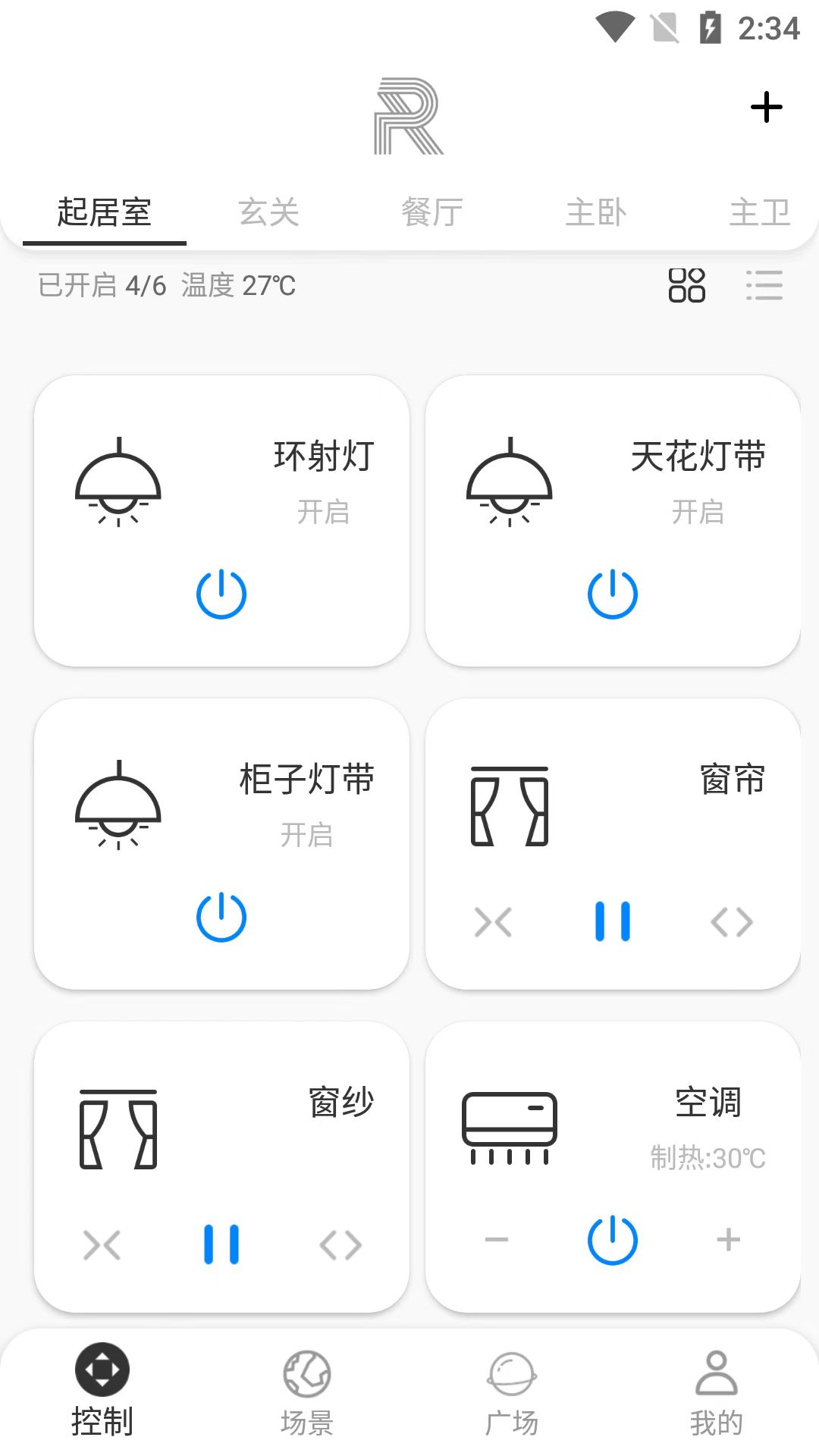
Task: Increase 空调 temperature with plus
Action: pyautogui.click(x=729, y=1240)
